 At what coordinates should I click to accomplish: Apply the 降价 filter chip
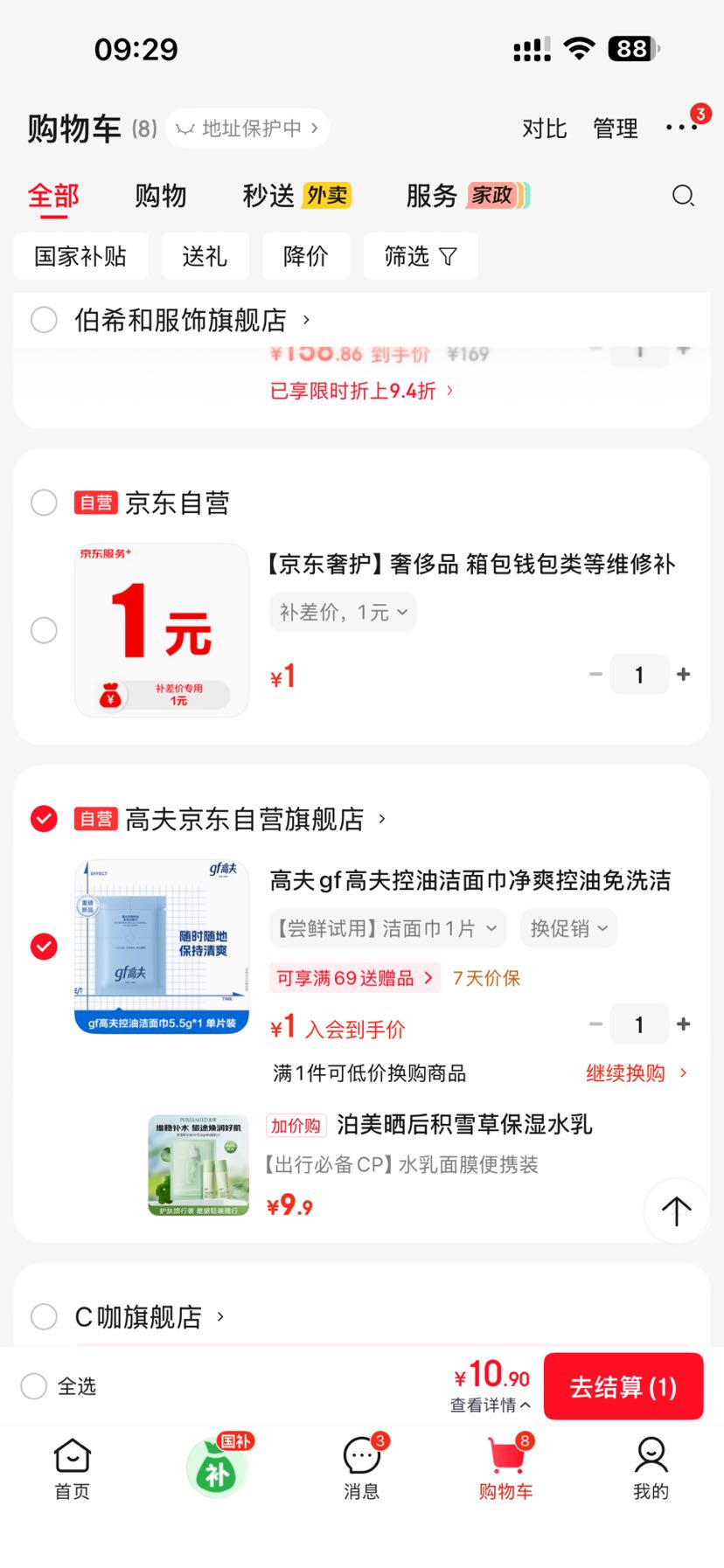tap(305, 256)
